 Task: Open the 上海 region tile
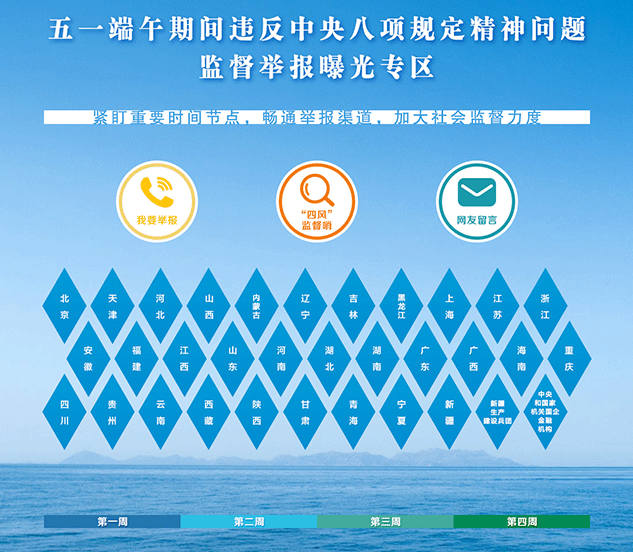(449, 305)
